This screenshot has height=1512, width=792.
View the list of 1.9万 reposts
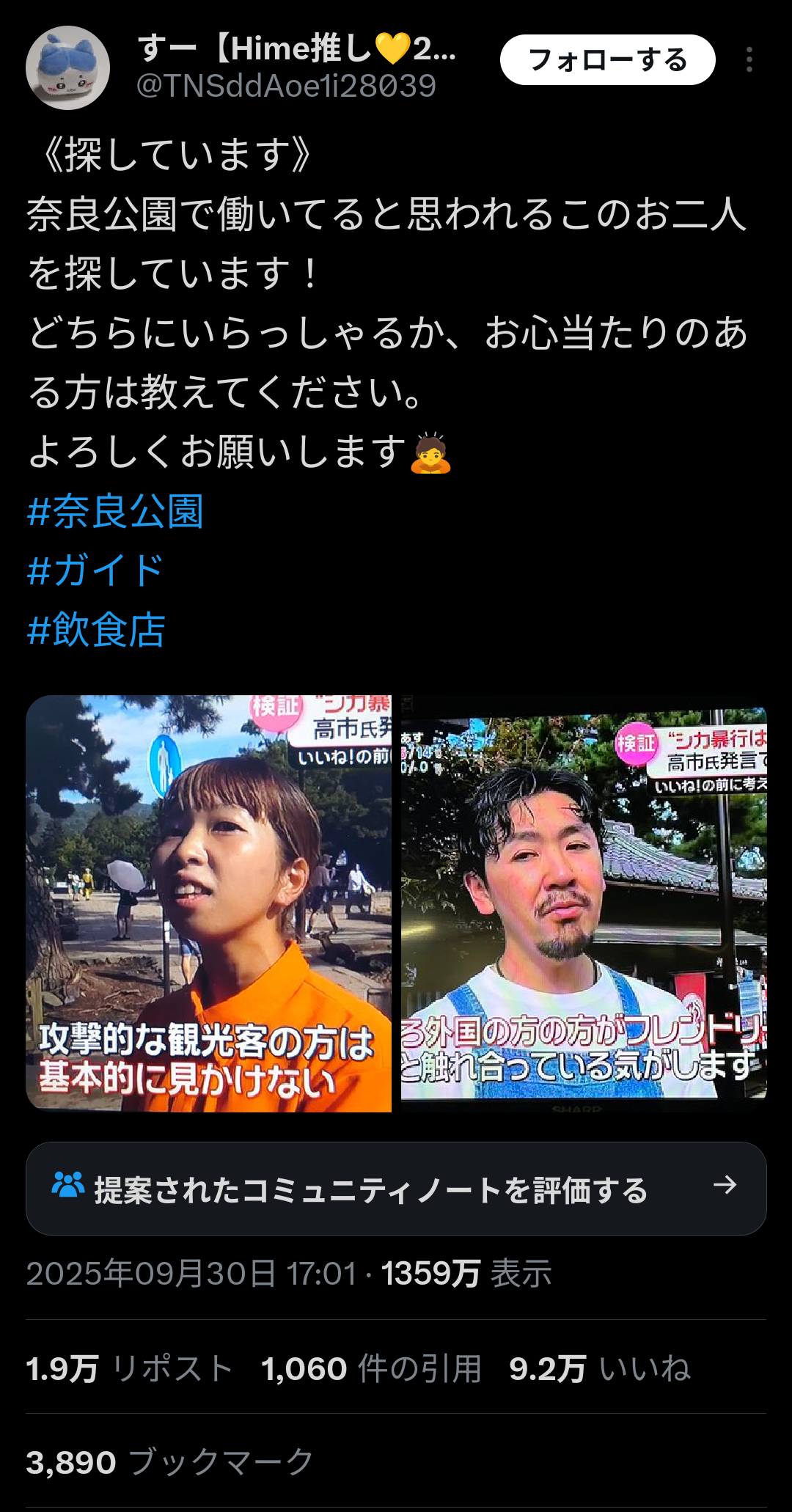point(129,1368)
